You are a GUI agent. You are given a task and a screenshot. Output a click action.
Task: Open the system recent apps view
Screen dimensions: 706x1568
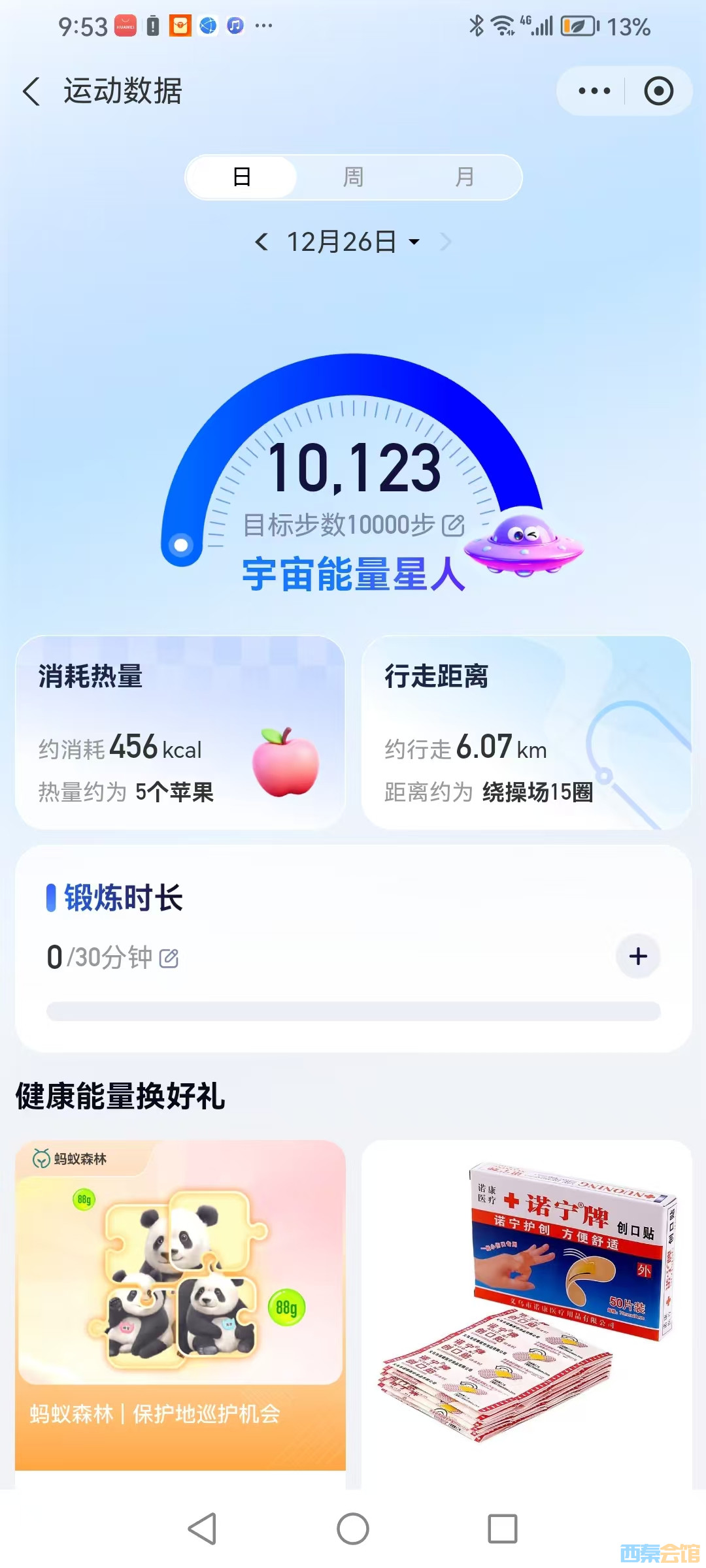[x=502, y=1529]
